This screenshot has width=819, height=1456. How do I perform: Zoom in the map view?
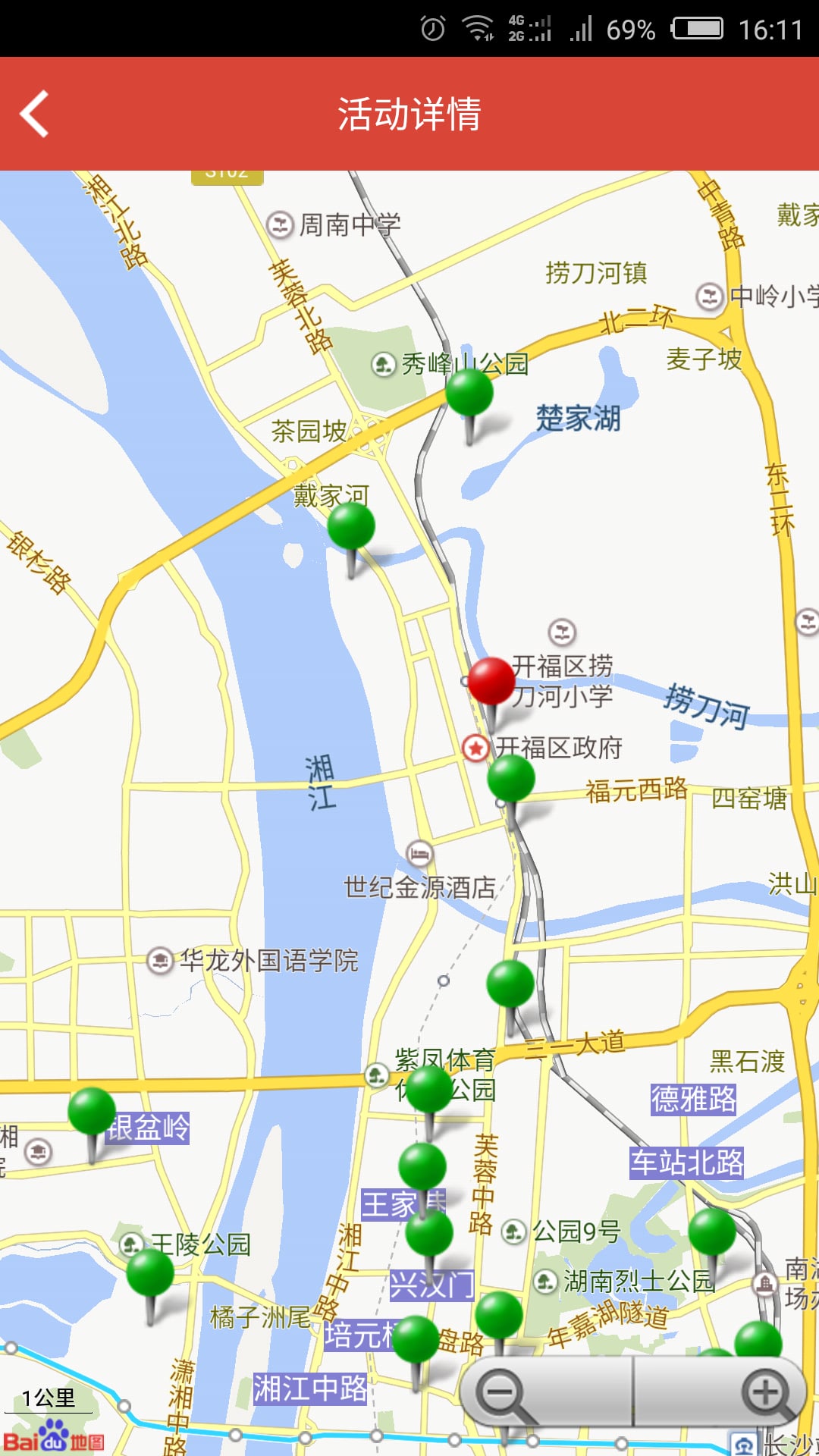tap(766, 1392)
